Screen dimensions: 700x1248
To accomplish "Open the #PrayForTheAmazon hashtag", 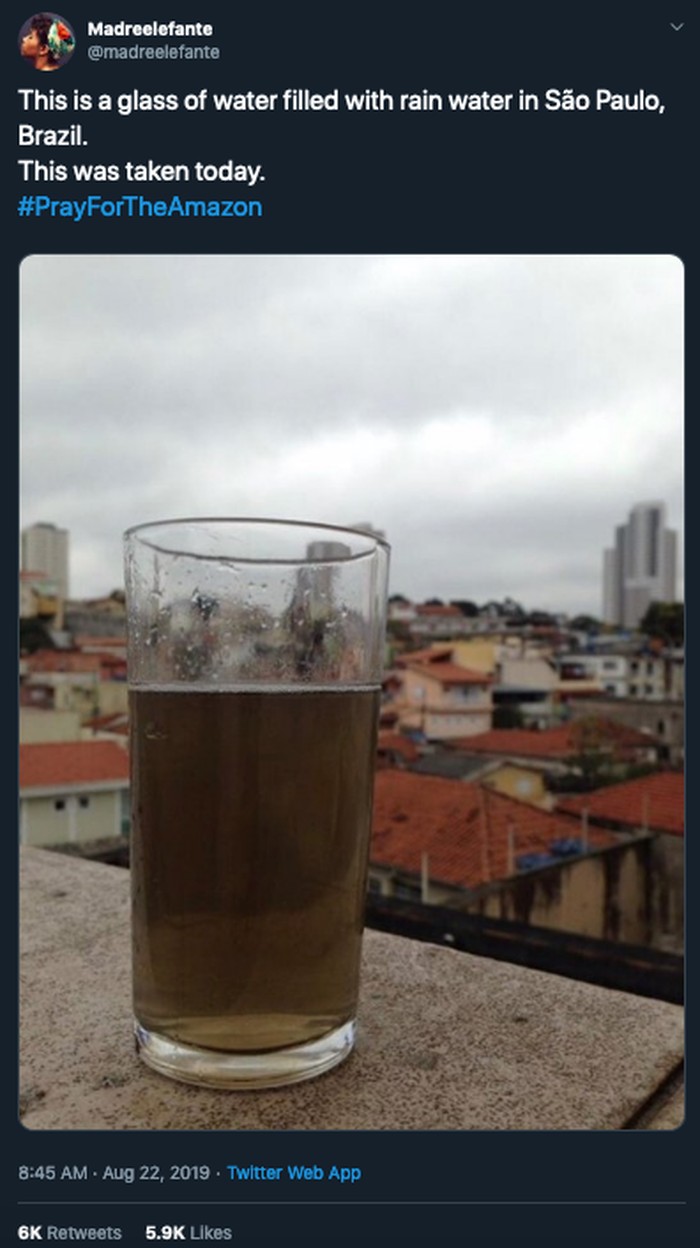I will [x=140, y=207].
